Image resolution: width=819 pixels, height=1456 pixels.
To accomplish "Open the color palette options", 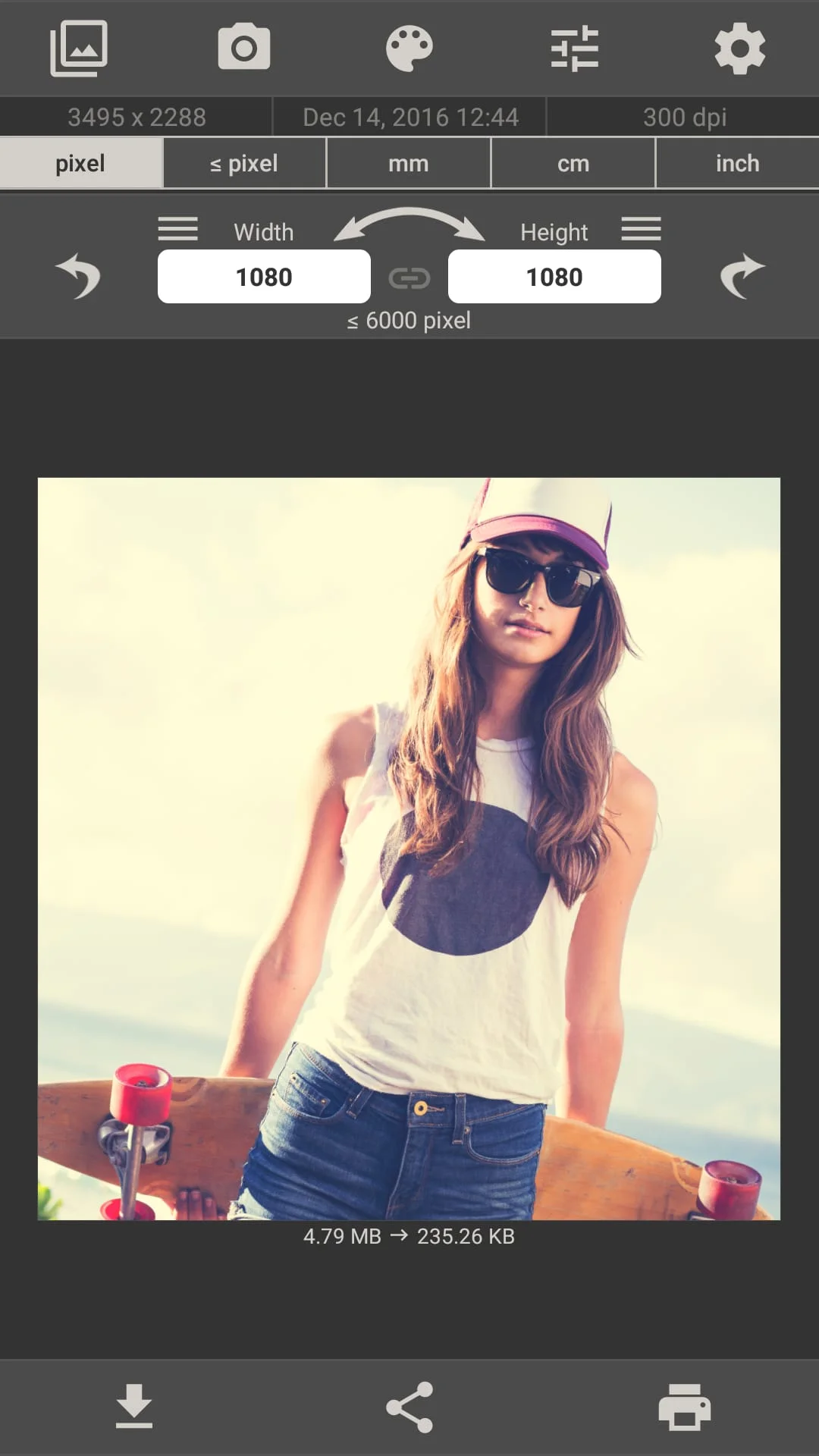I will click(x=409, y=49).
